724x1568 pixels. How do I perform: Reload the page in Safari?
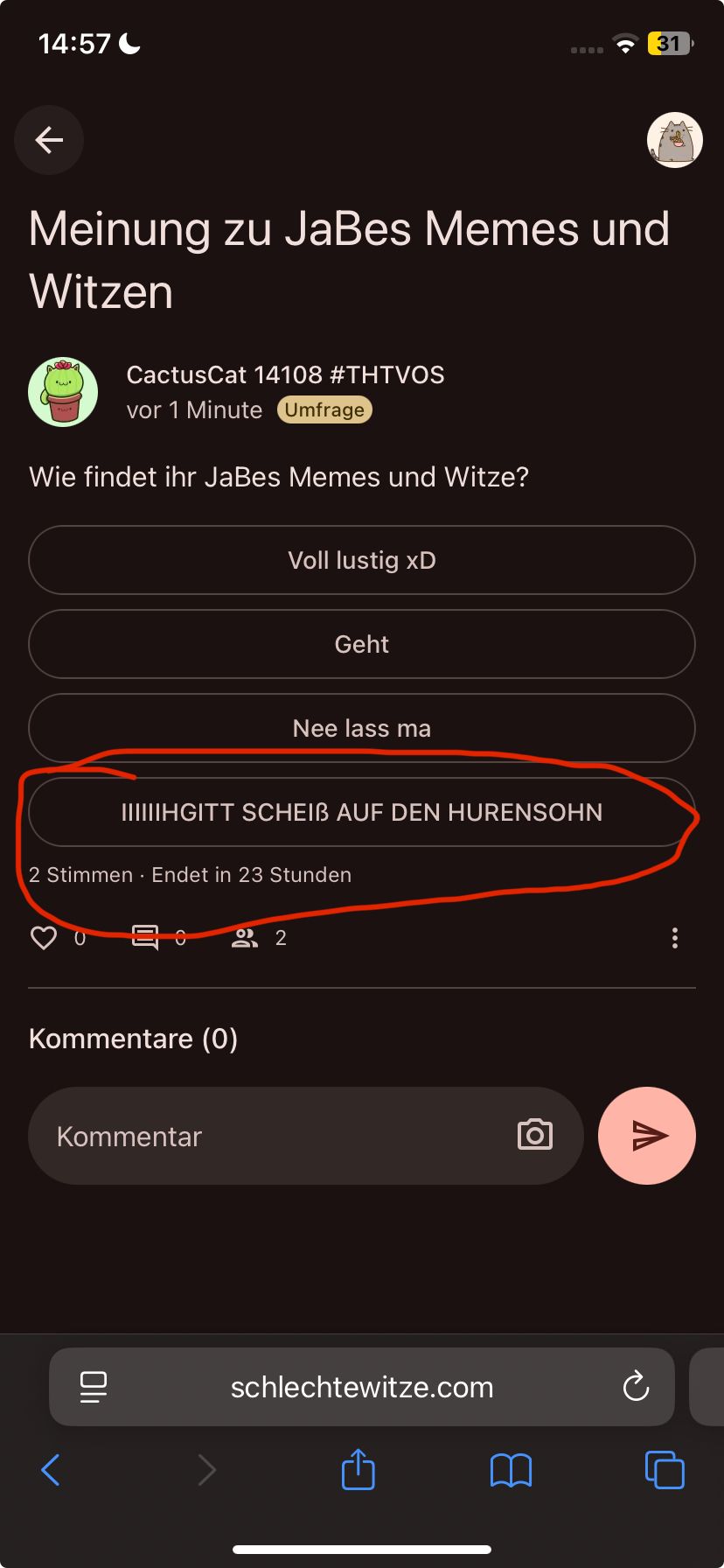tap(636, 1387)
